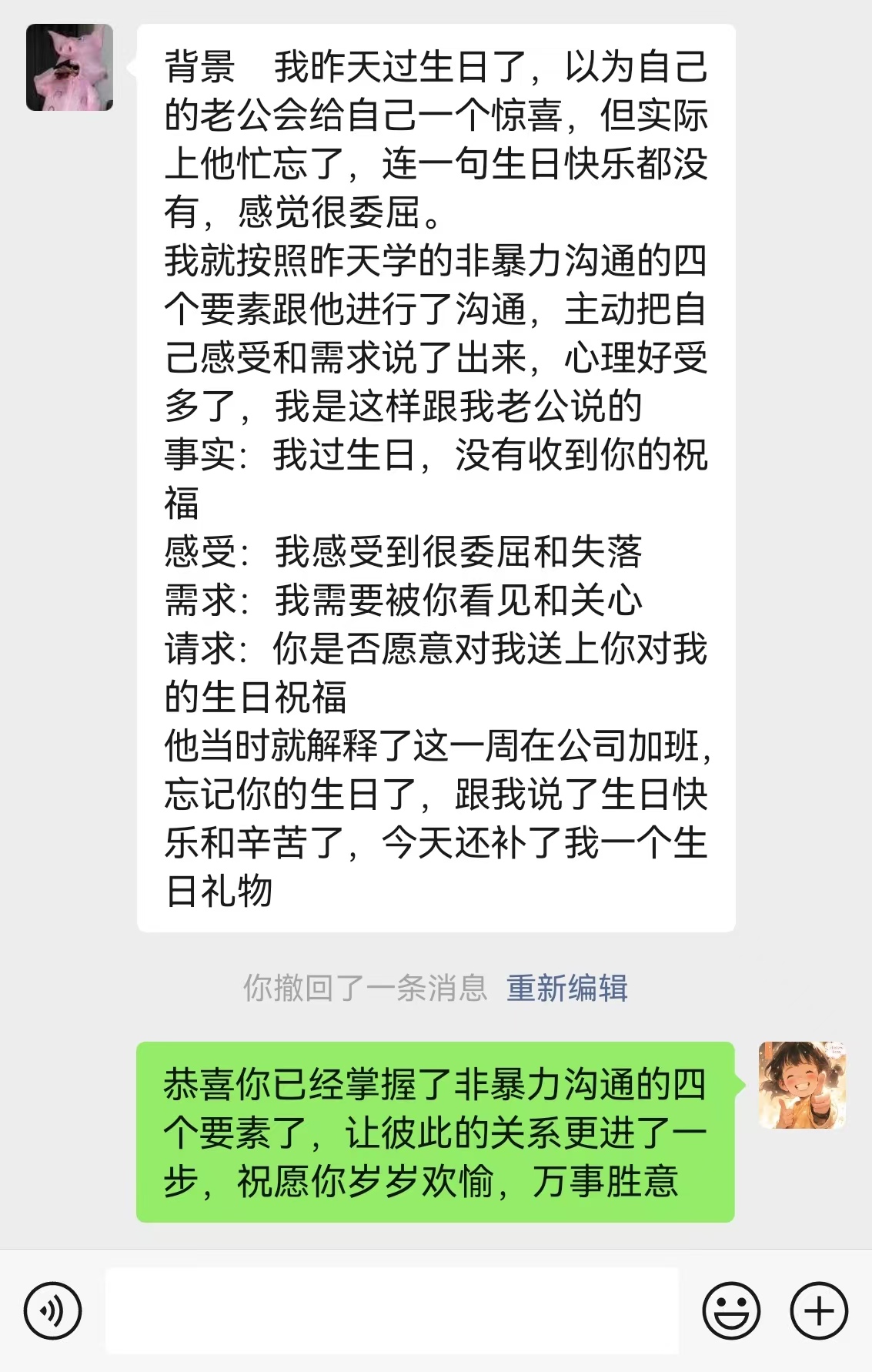Tap 重新编辑 to re-edit recalled message
This screenshot has width=872, height=1372.
pyautogui.click(x=566, y=988)
